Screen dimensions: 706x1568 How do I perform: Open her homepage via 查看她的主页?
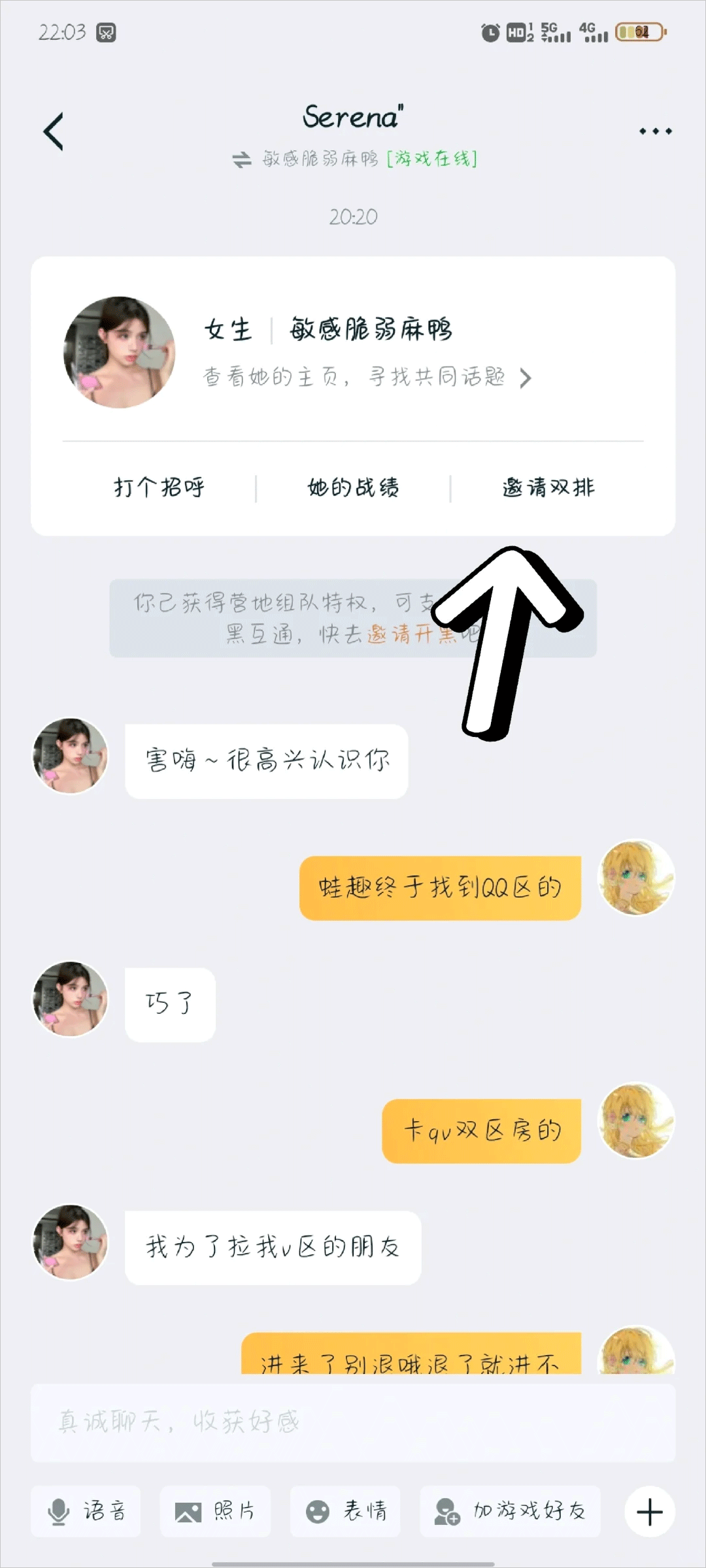click(366, 377)
